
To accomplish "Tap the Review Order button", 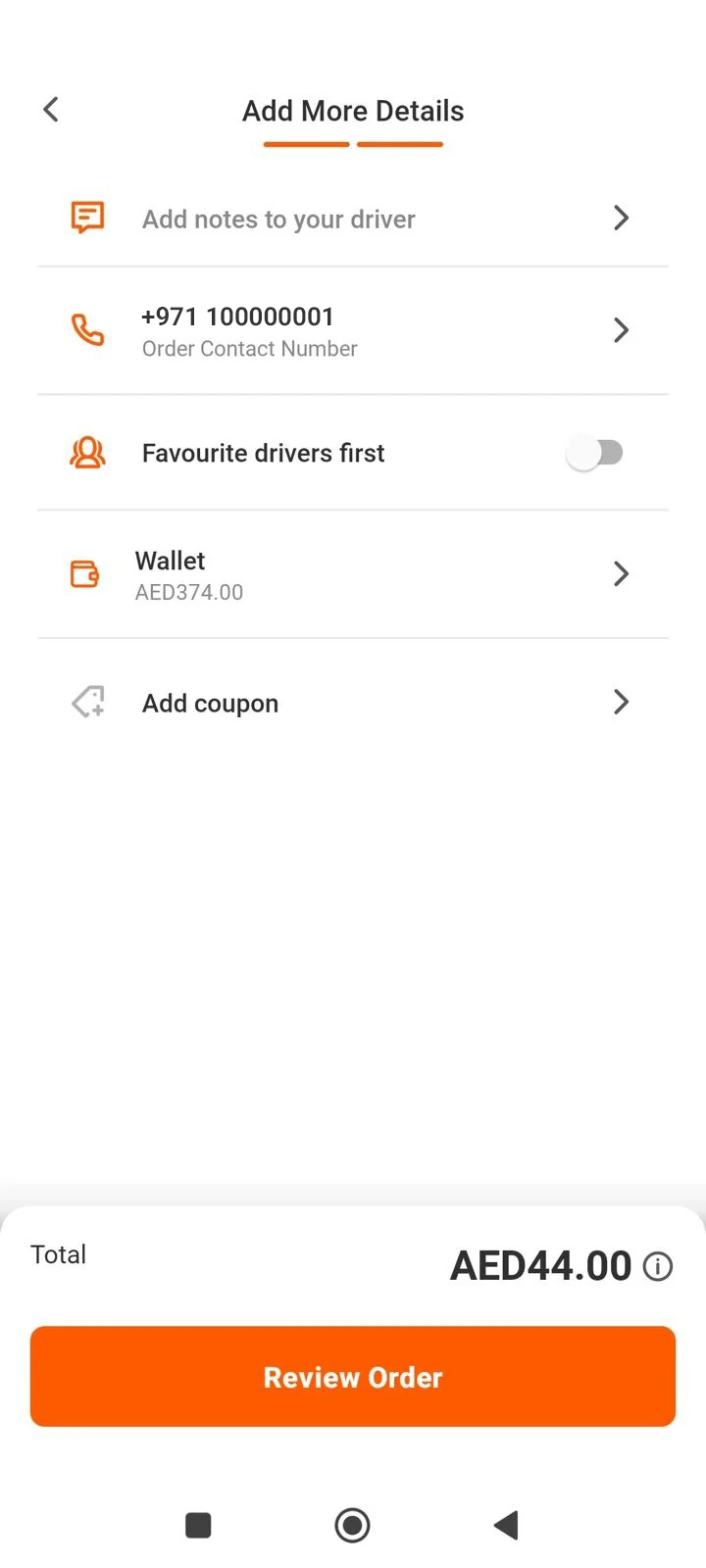I will coord(353,1376).
